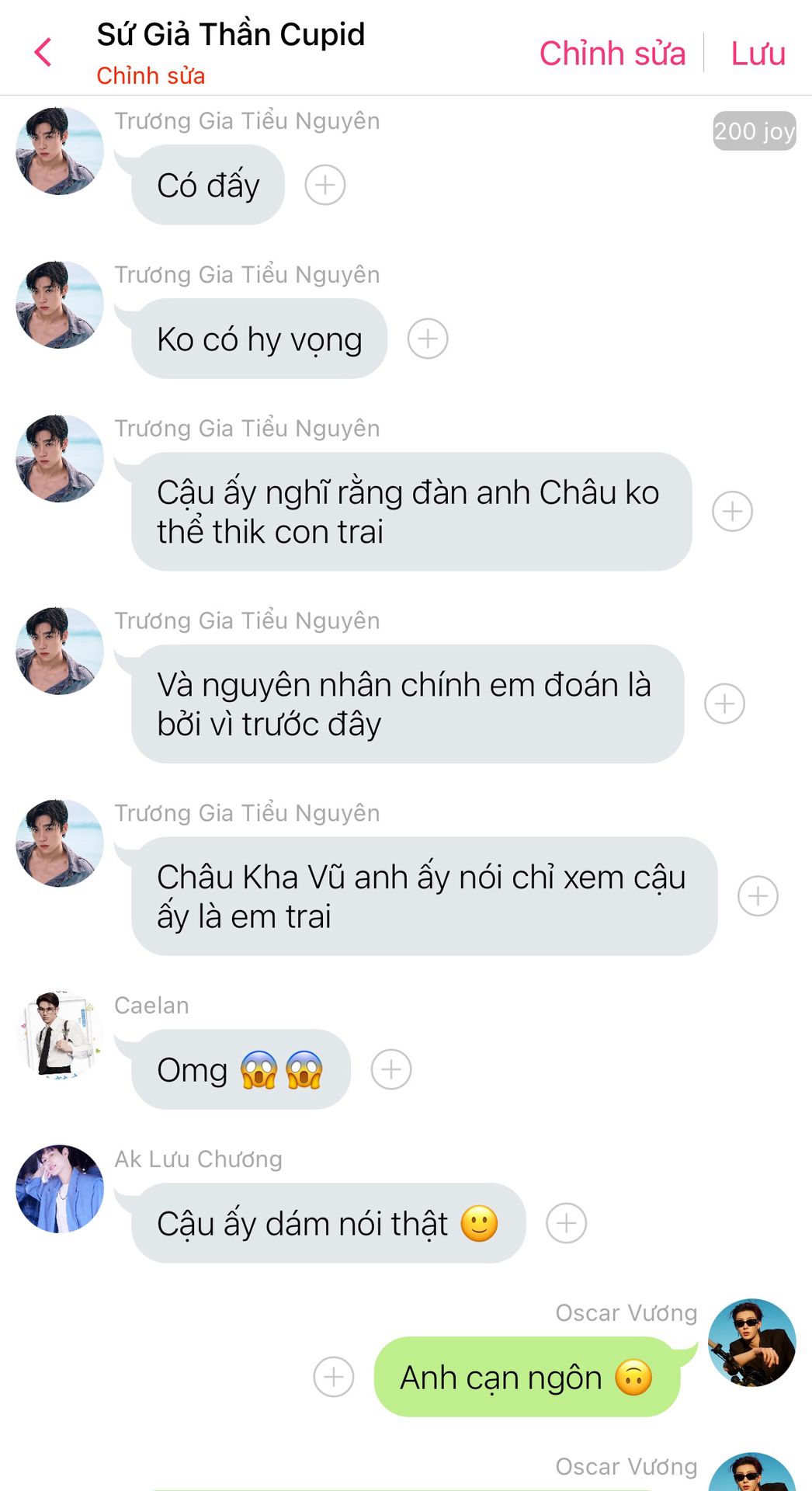
Task: Tap the plus next to 'Cậu ấy dám nói thật'
Action: (x=567, y=1223)
